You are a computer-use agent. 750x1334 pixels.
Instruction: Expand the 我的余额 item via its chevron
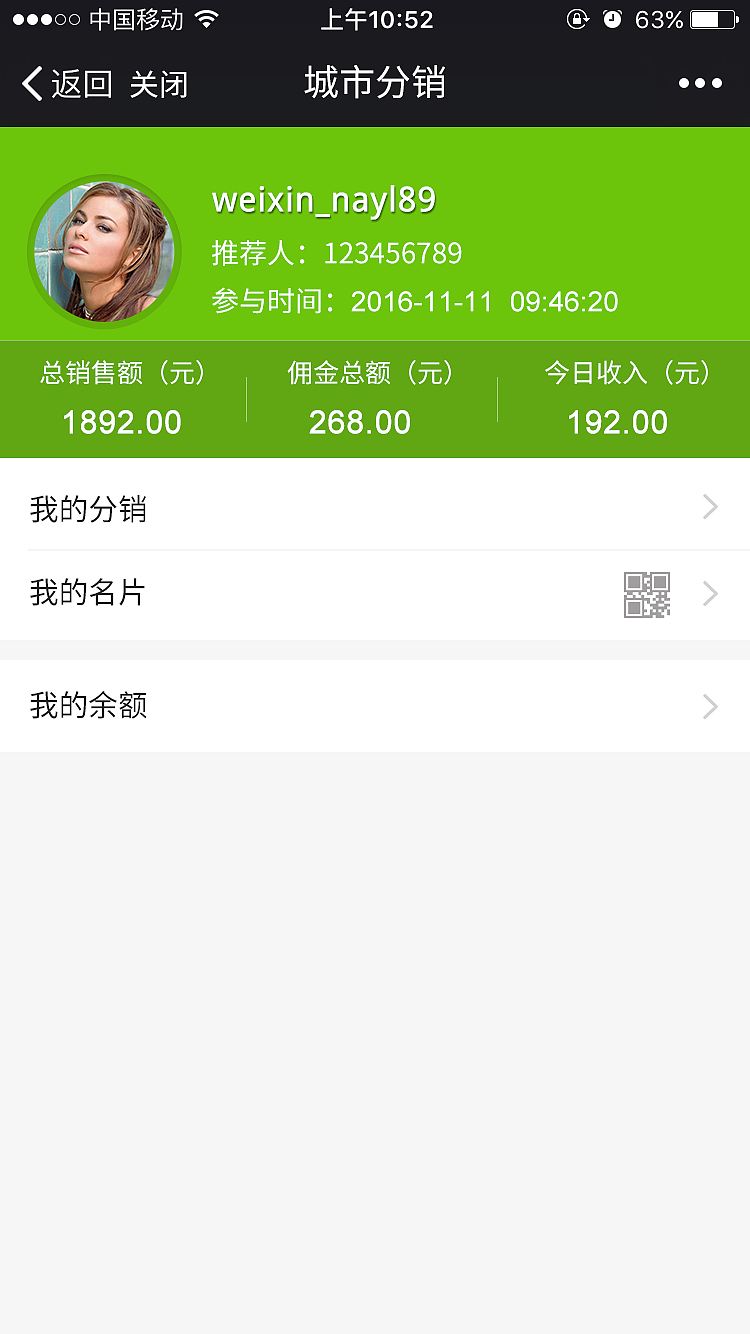(710, 706)
